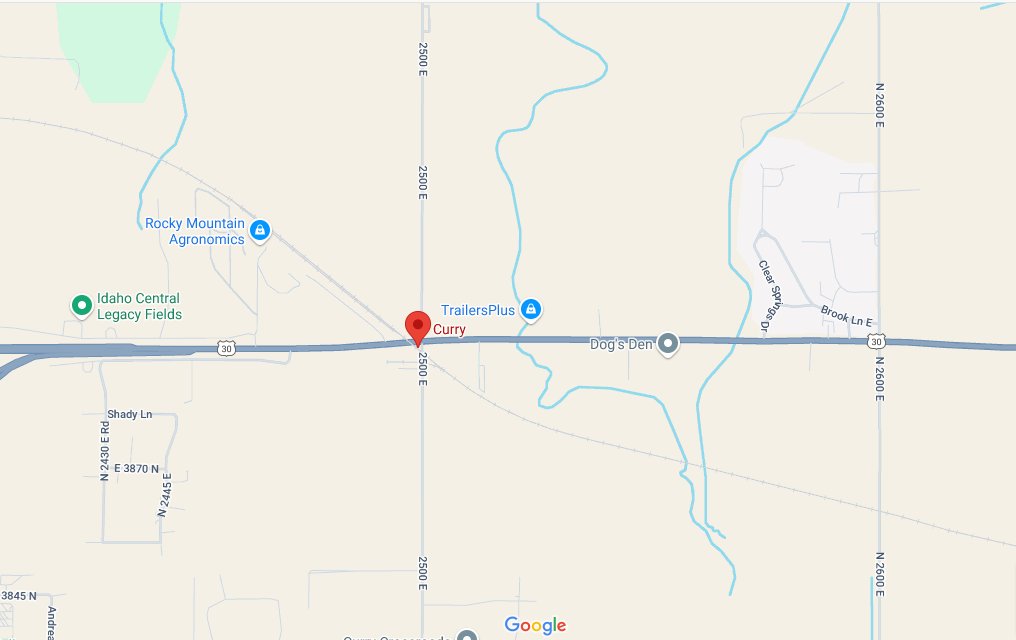Open the Dog's Den place marker

pos(669,344)
